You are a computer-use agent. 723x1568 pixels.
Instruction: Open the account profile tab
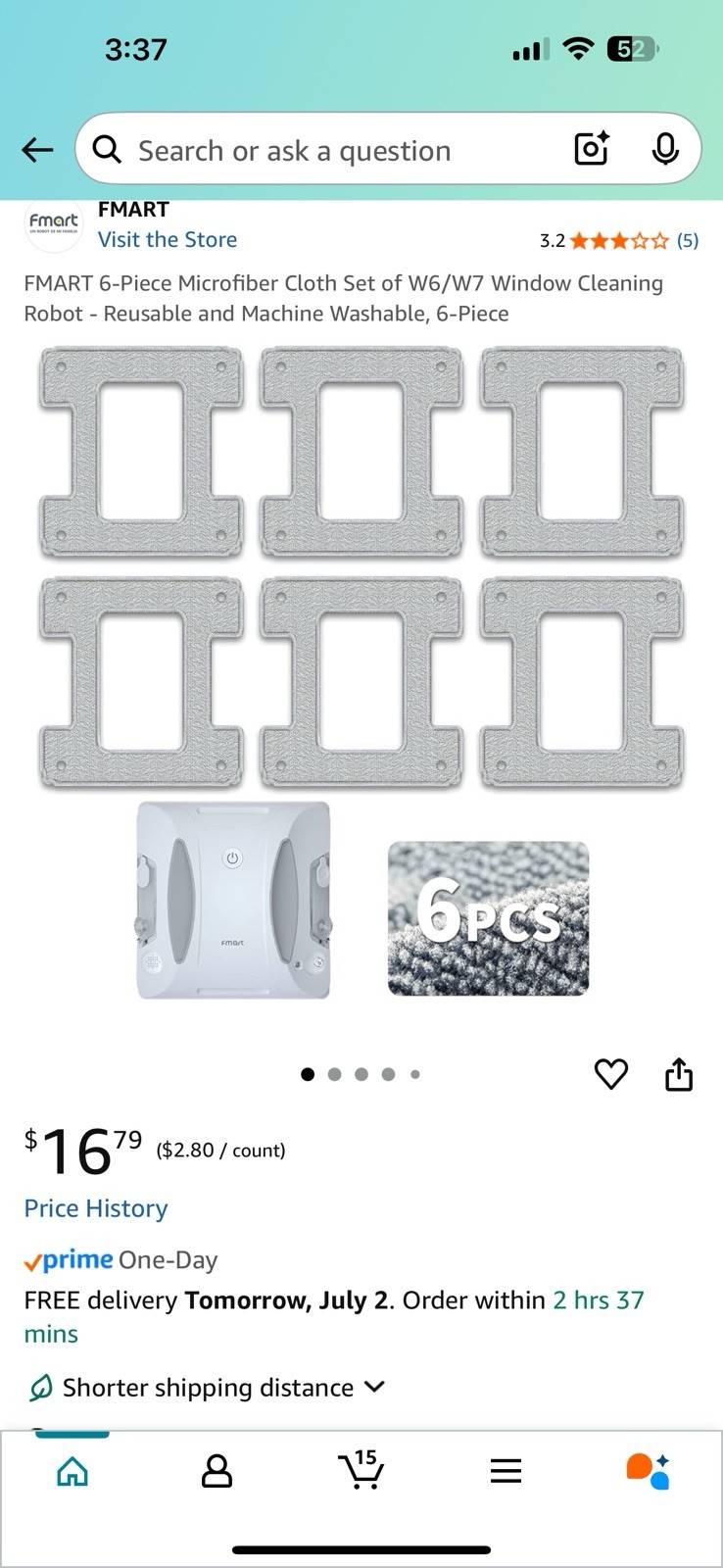217,1471
